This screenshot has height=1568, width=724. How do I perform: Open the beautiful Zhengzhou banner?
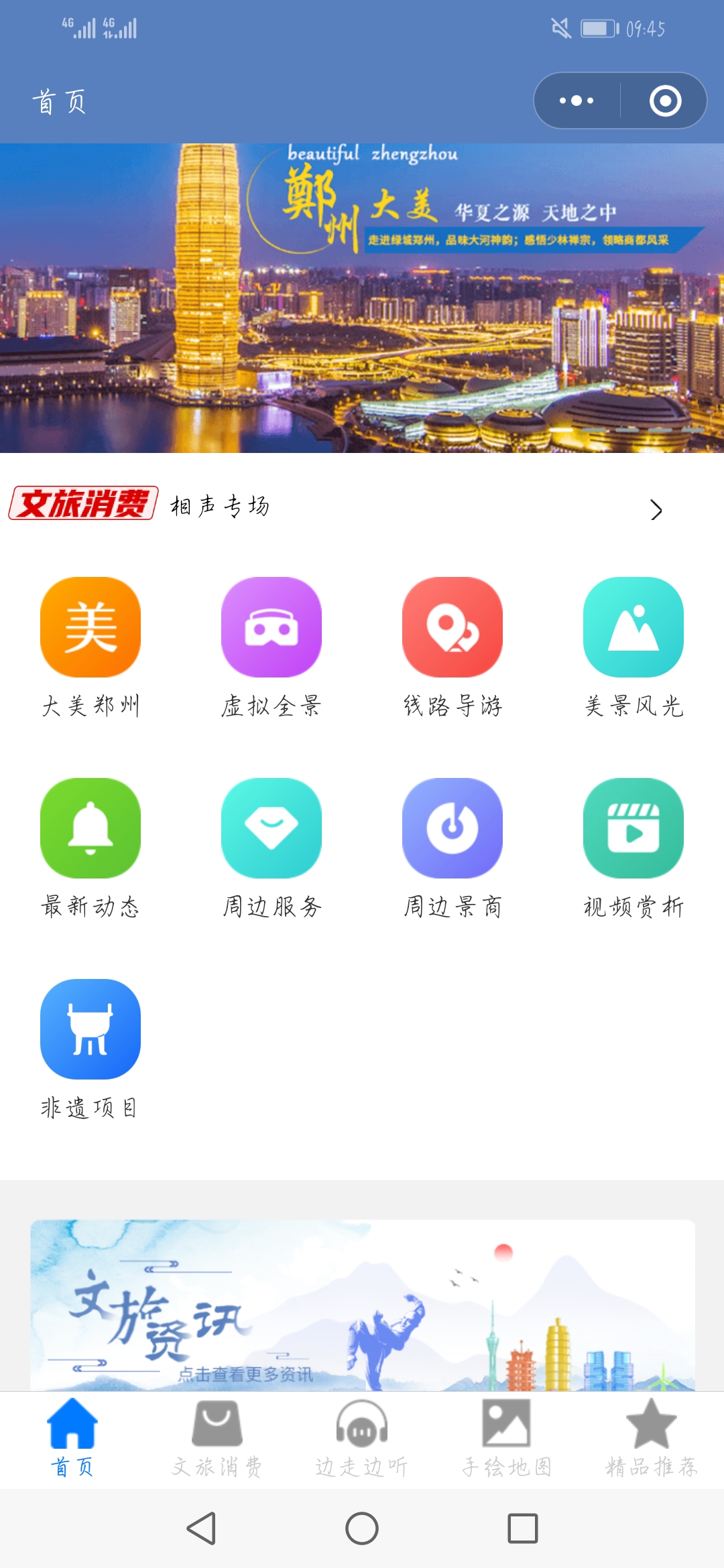pos(362,298)
